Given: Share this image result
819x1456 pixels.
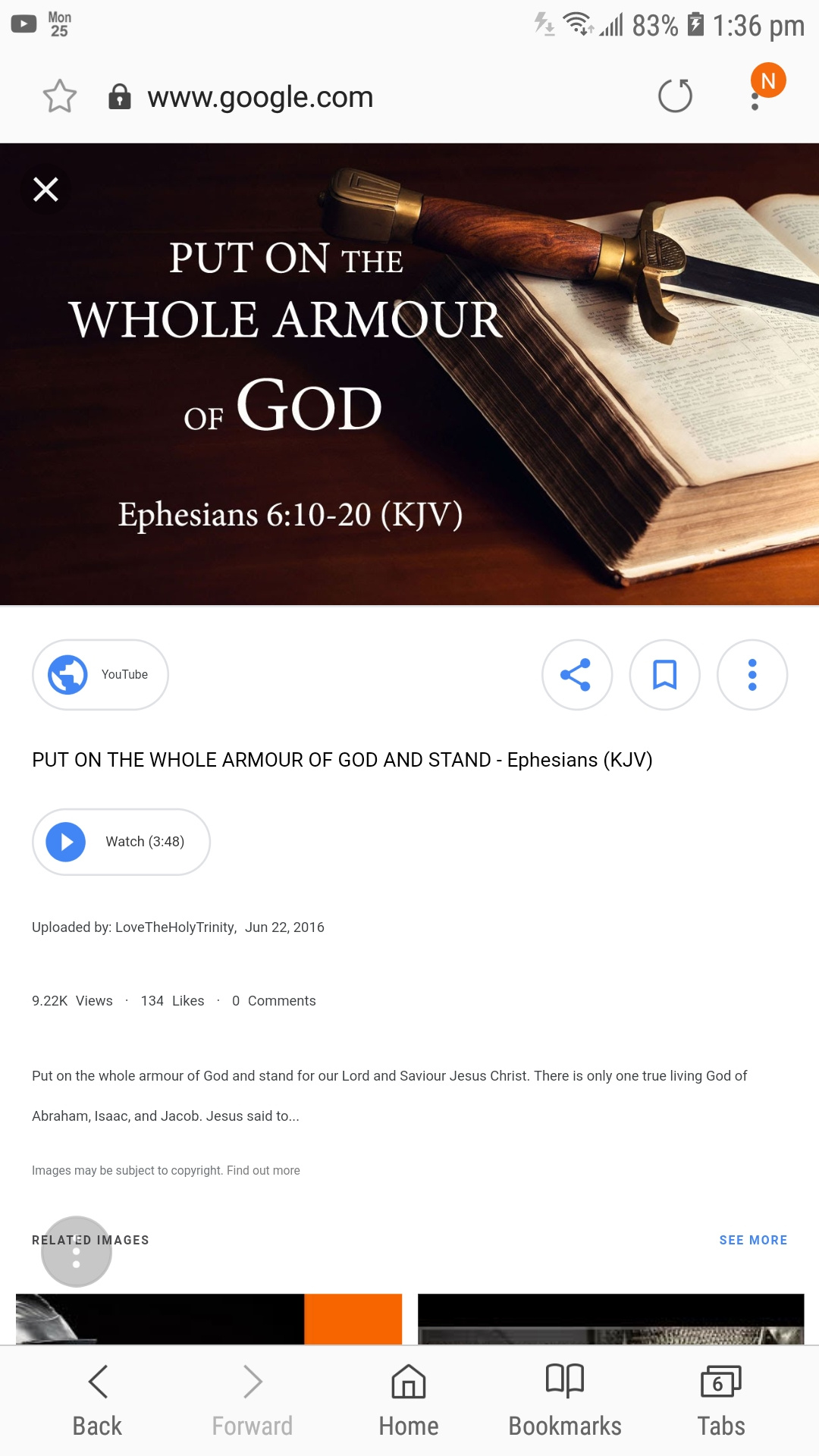Looking at the screenshot, I should point(577,674).
